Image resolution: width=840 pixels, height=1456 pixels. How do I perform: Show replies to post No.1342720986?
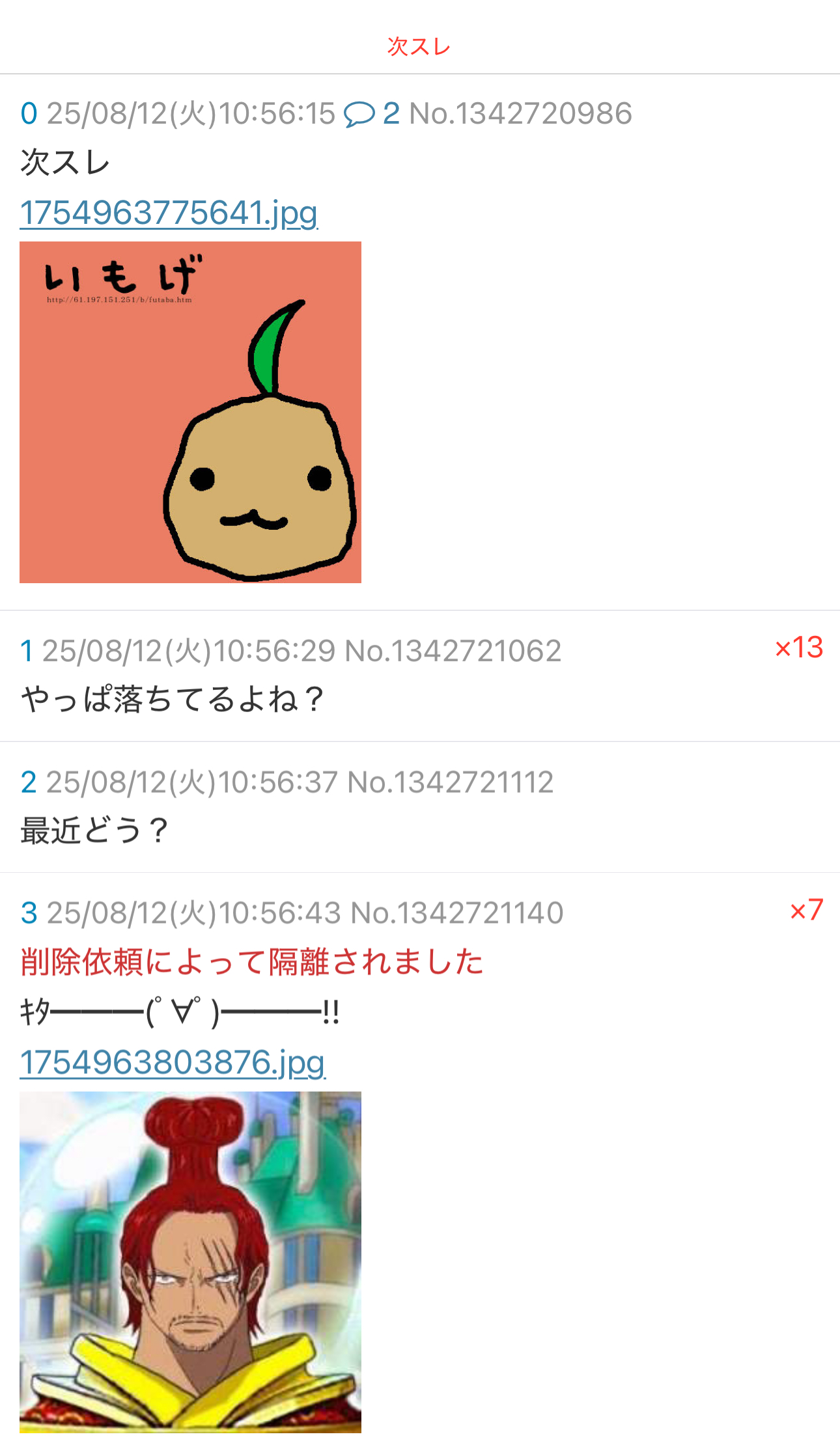[x=371, y=114]
